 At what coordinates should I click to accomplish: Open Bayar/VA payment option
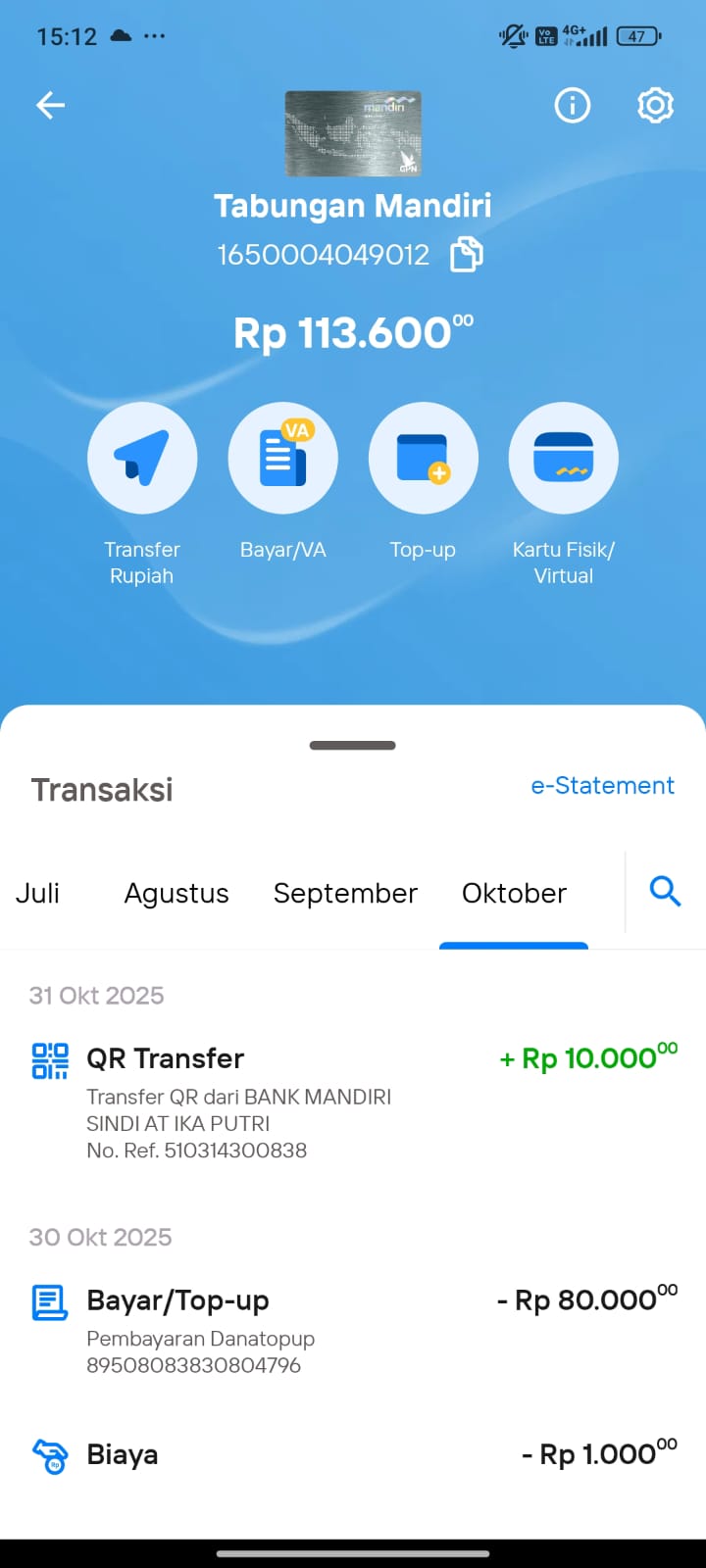pyautogui.click(x=282, y=458)
